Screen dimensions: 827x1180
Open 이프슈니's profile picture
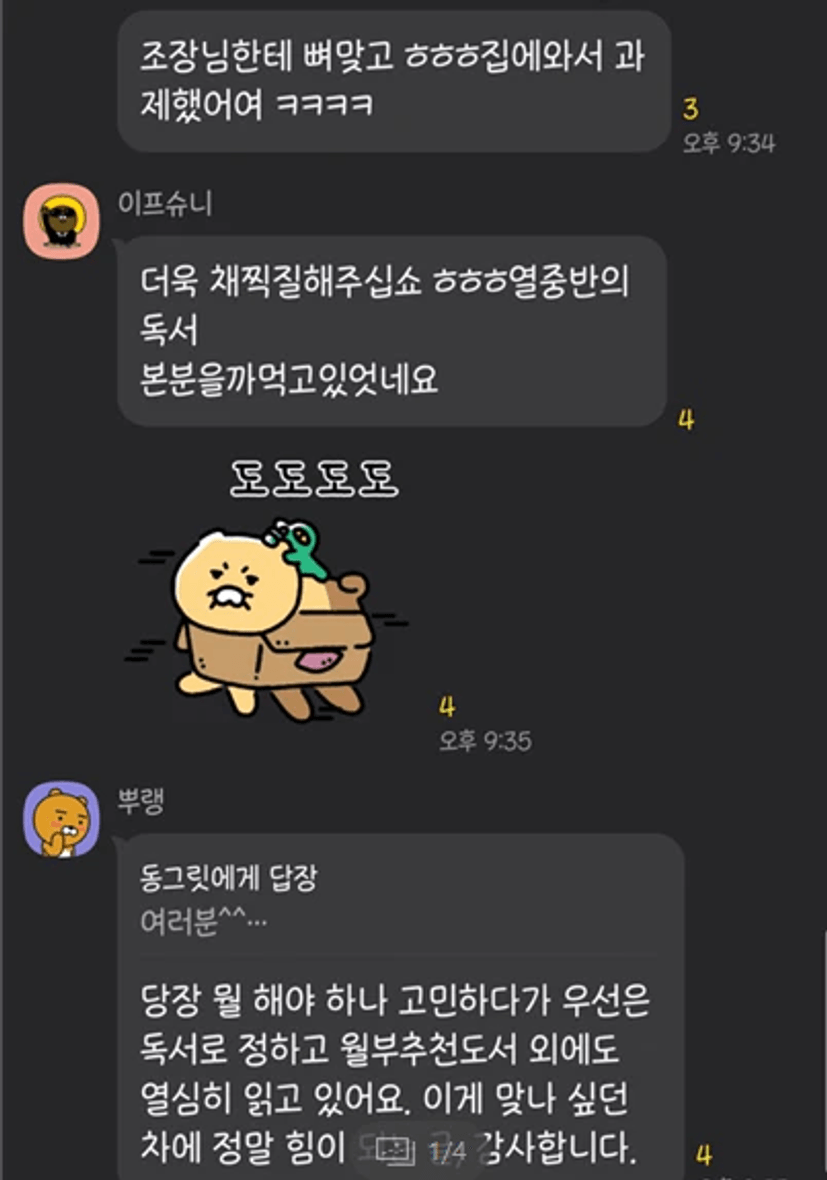pyautogui.click(x=61, y=220)
